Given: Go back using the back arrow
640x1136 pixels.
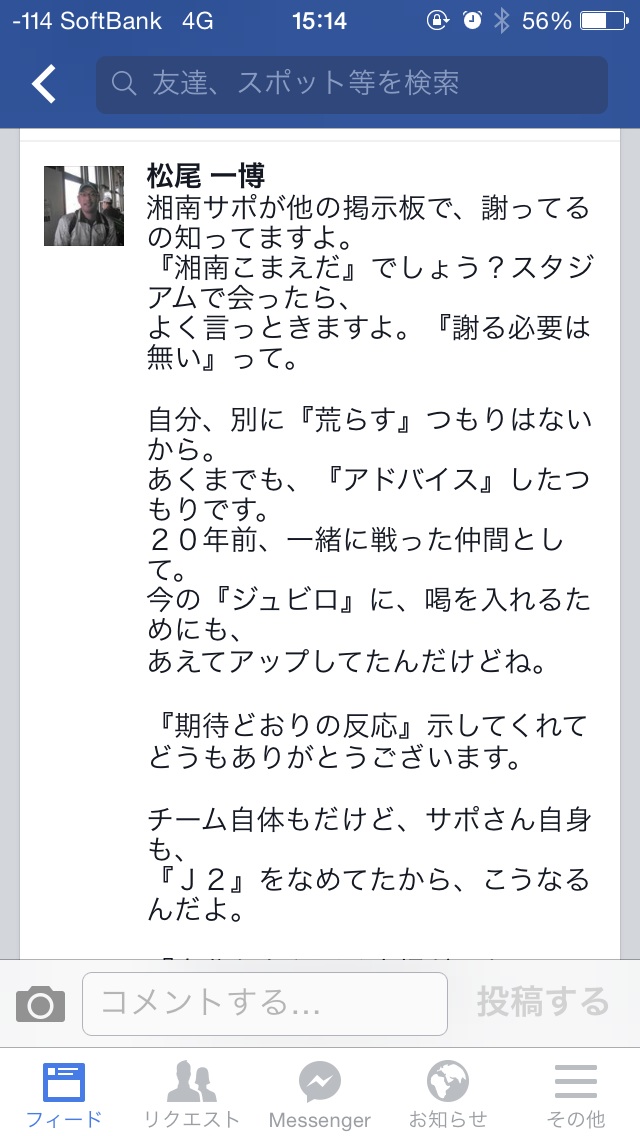Looking at the screenshot, I should [44, 84].
